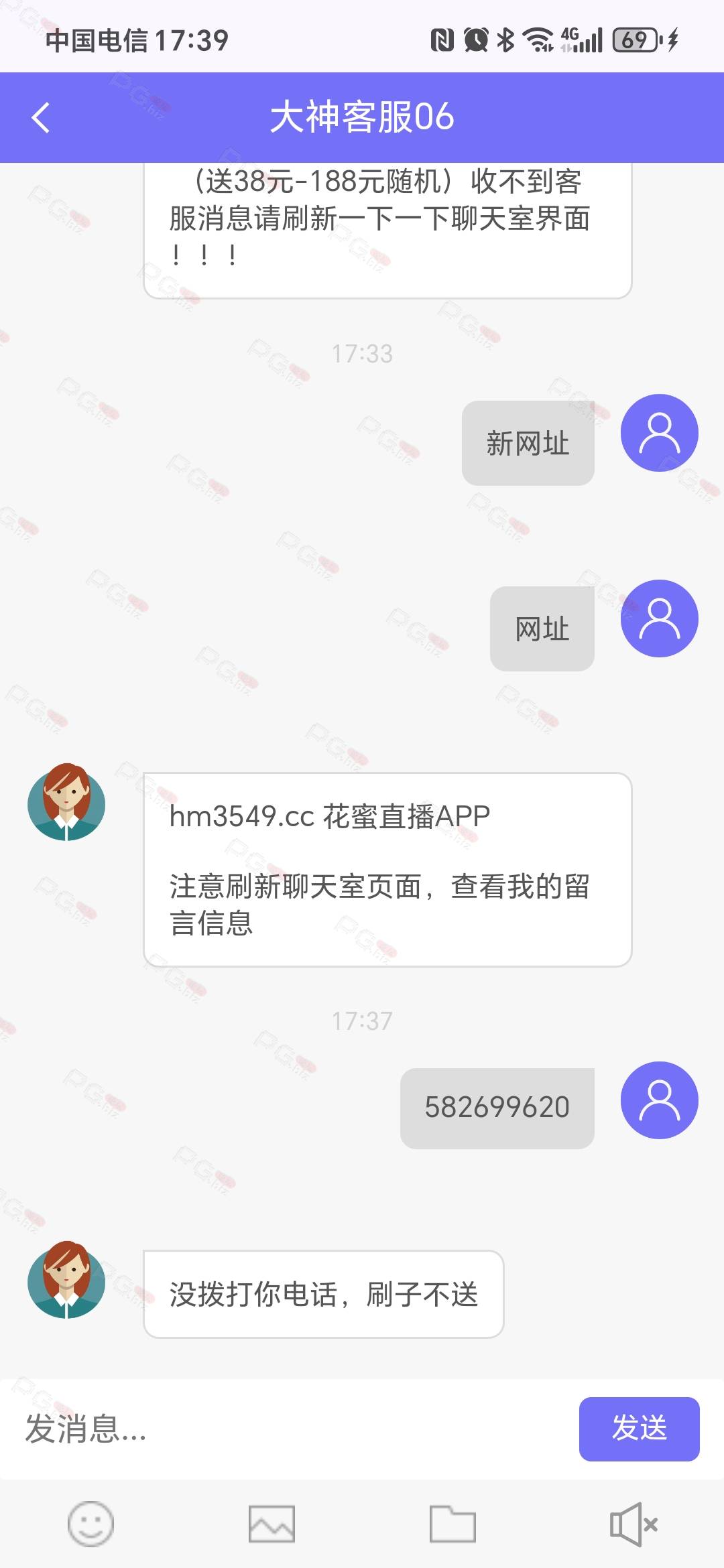Open the emoji picker
Viewport: 724px width, 1568px height.
pyautogui.click(x=90, y=1524)
